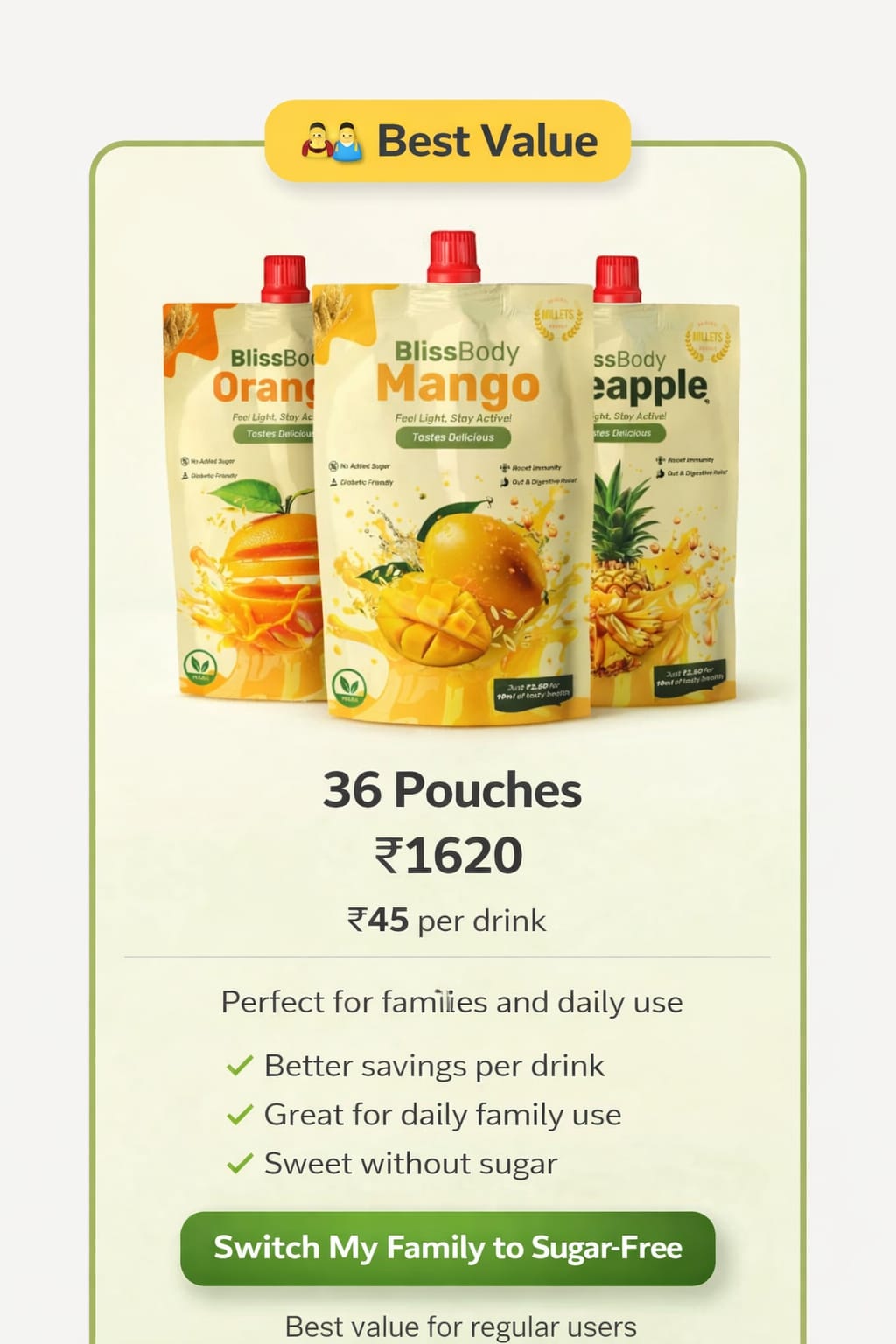Expand the ₹1620 price details

[451, 853]
